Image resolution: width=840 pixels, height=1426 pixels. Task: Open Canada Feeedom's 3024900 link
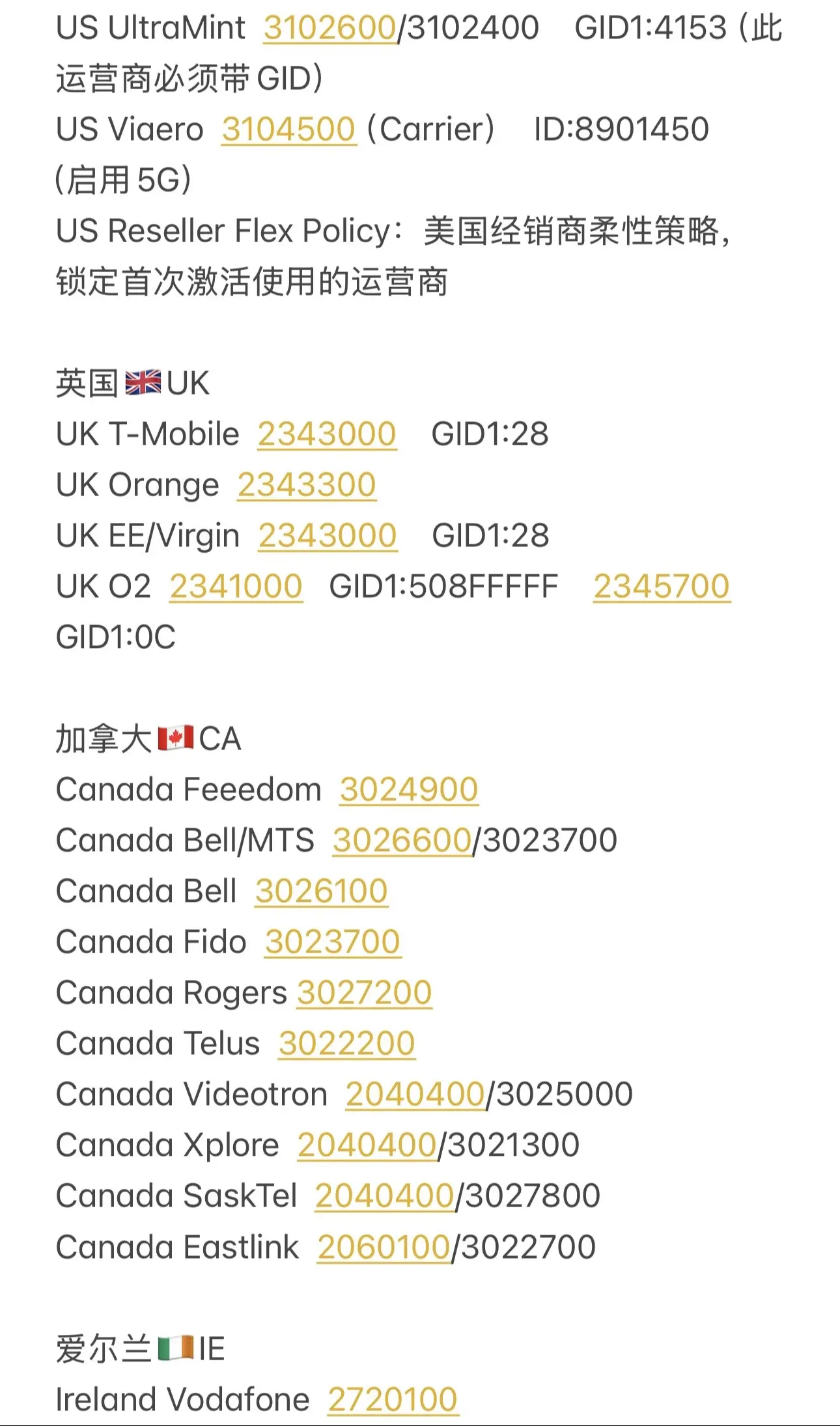(410, 790)
